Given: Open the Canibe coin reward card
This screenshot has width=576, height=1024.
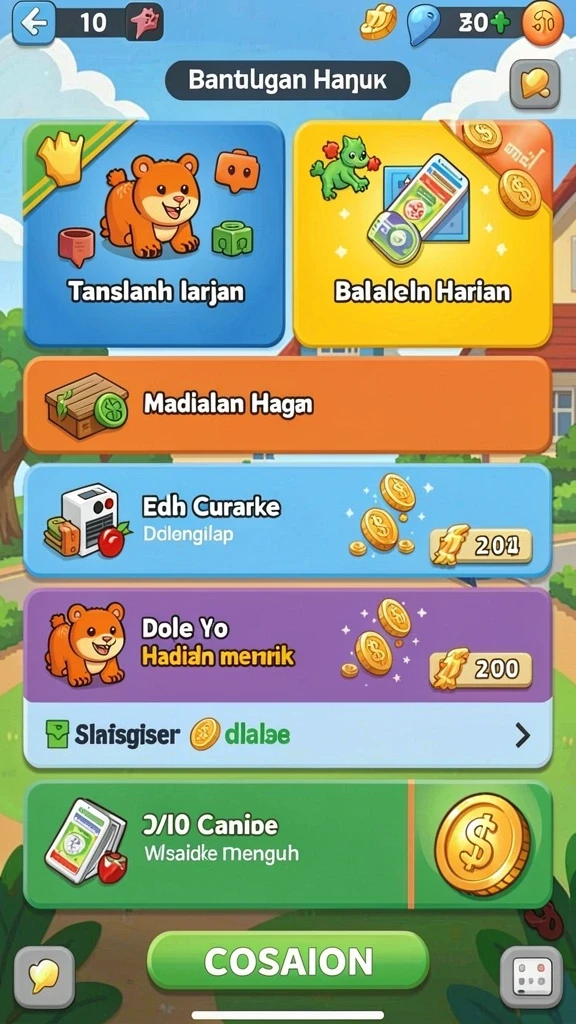Looking at the screenshot, I should pyautogui.click(x=287, y=844).
